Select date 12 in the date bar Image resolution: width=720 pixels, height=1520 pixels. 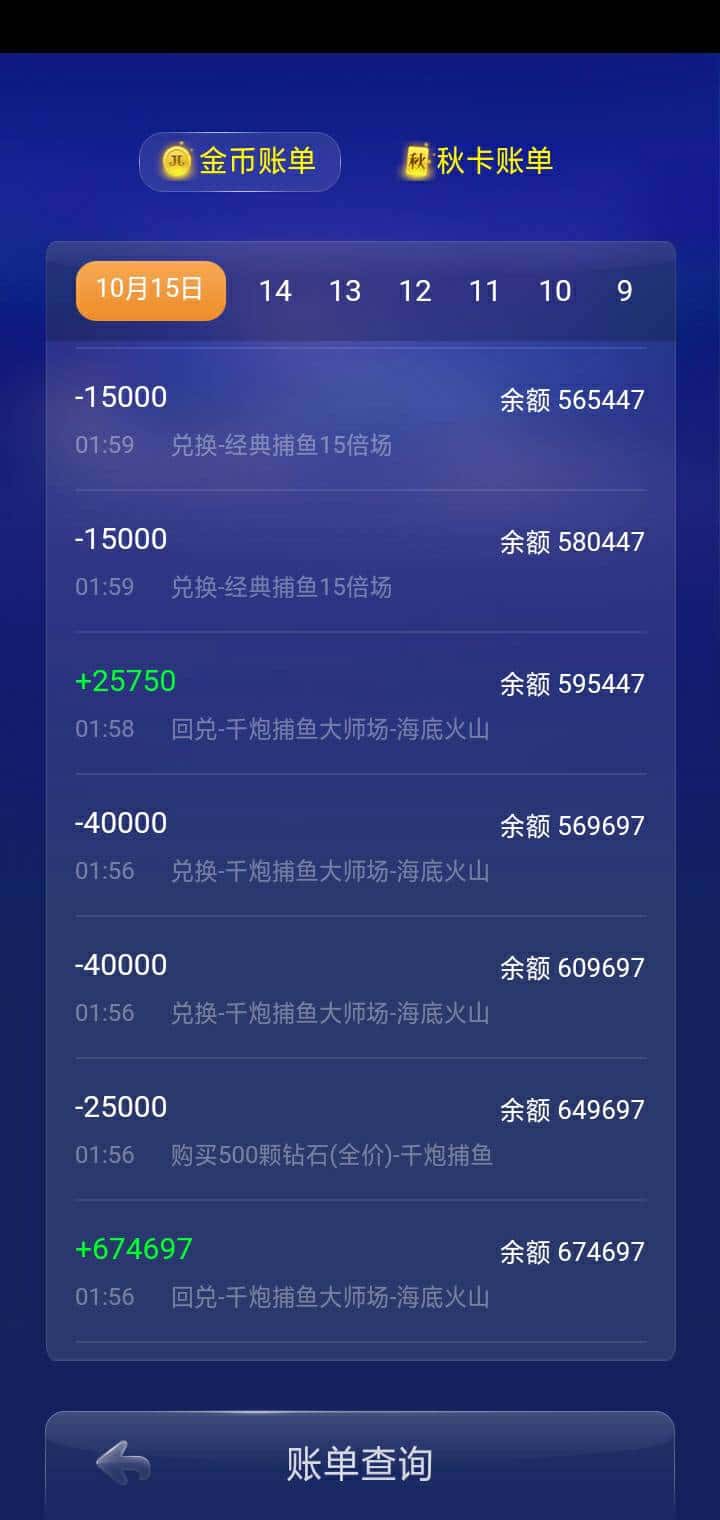[x=415, y=290]
